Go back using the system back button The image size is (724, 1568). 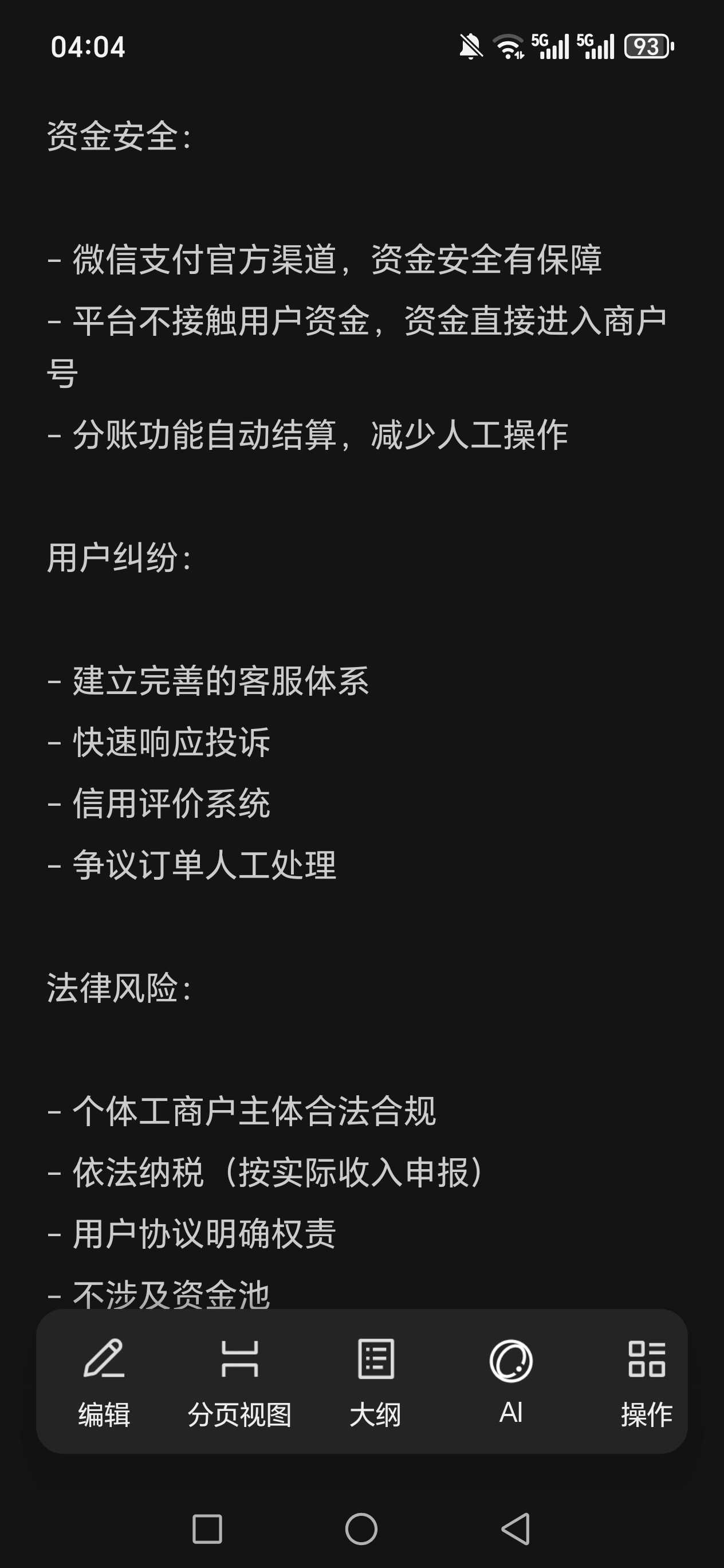(516, 1528)
